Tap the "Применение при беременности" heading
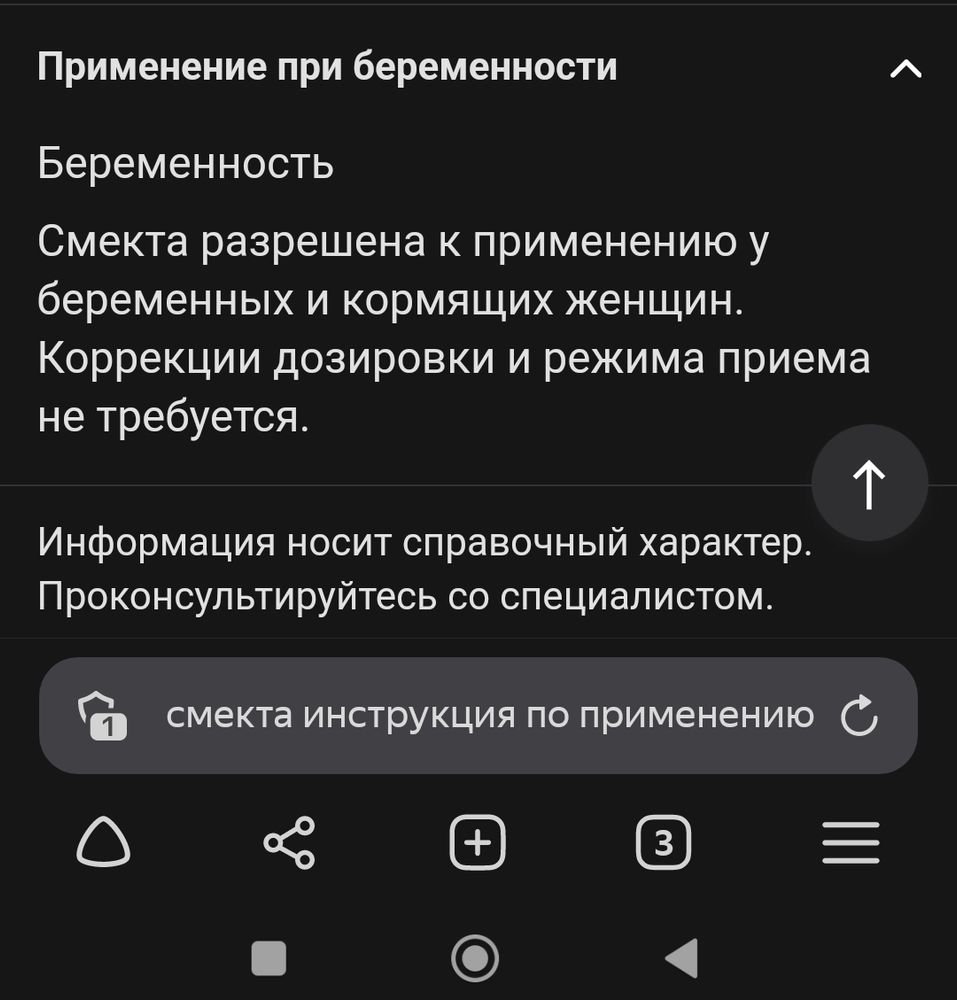Screen dimensions: 957x1000 tap(328, 67)
